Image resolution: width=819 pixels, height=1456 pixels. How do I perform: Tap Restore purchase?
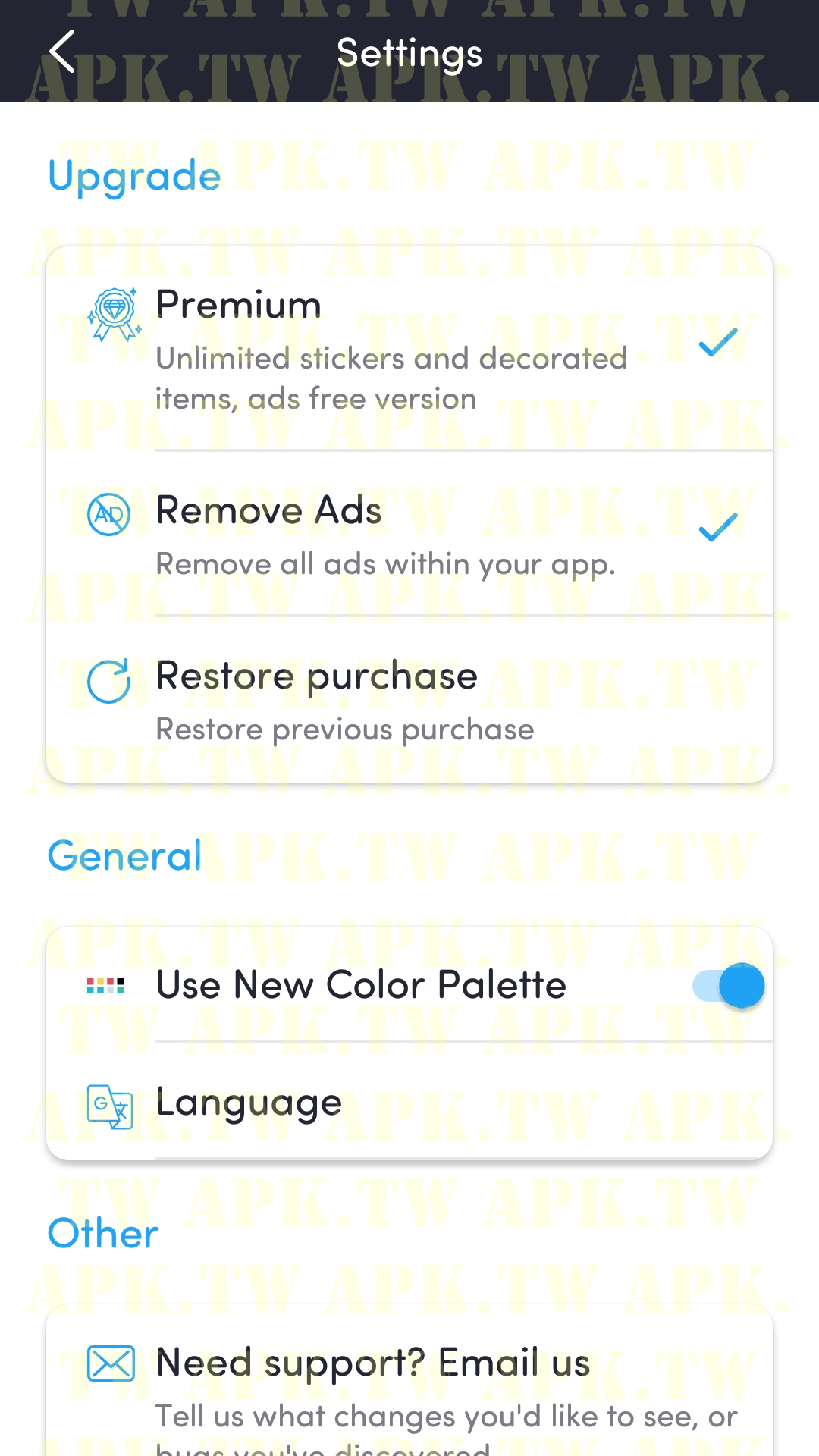click(x=409, y=700)
